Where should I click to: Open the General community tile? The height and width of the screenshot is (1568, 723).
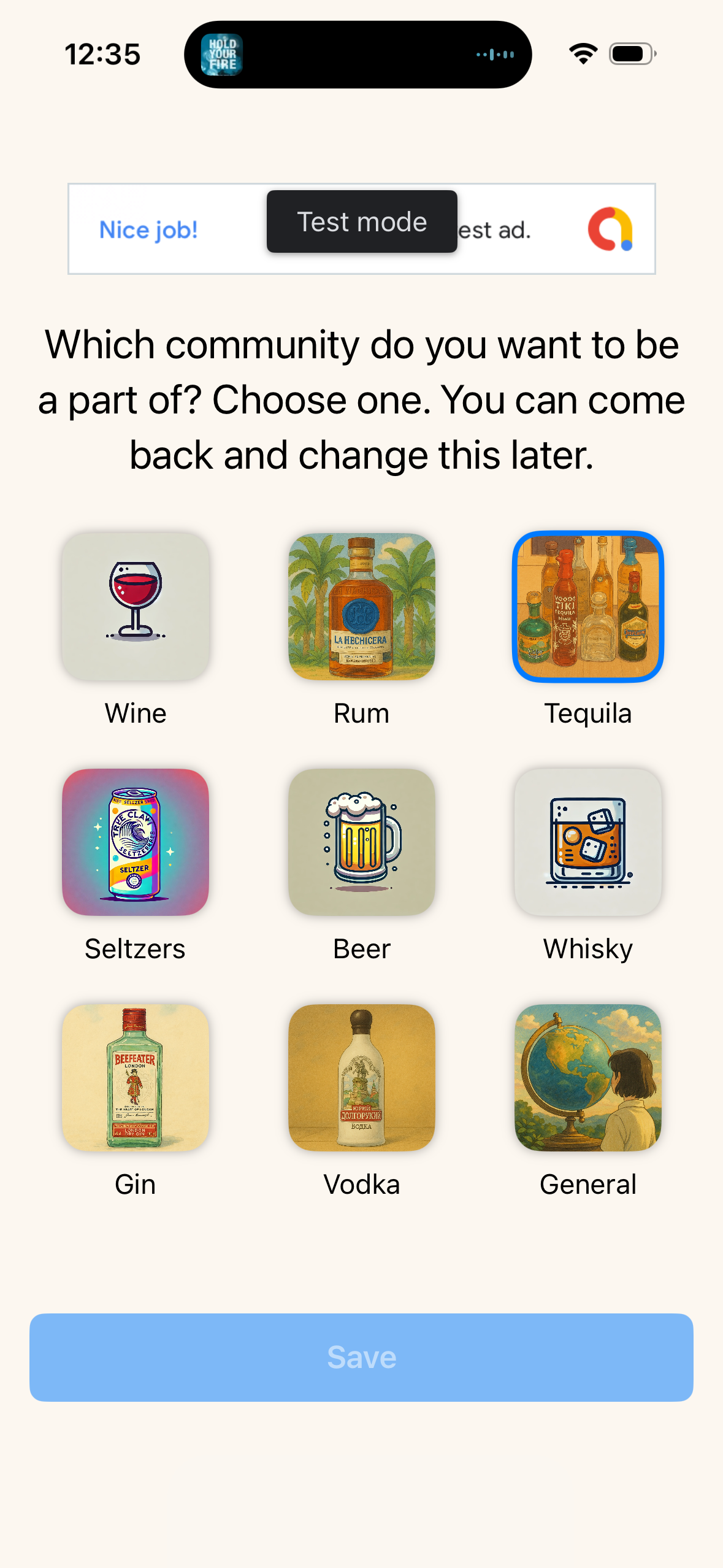[x=587, y=1078]
